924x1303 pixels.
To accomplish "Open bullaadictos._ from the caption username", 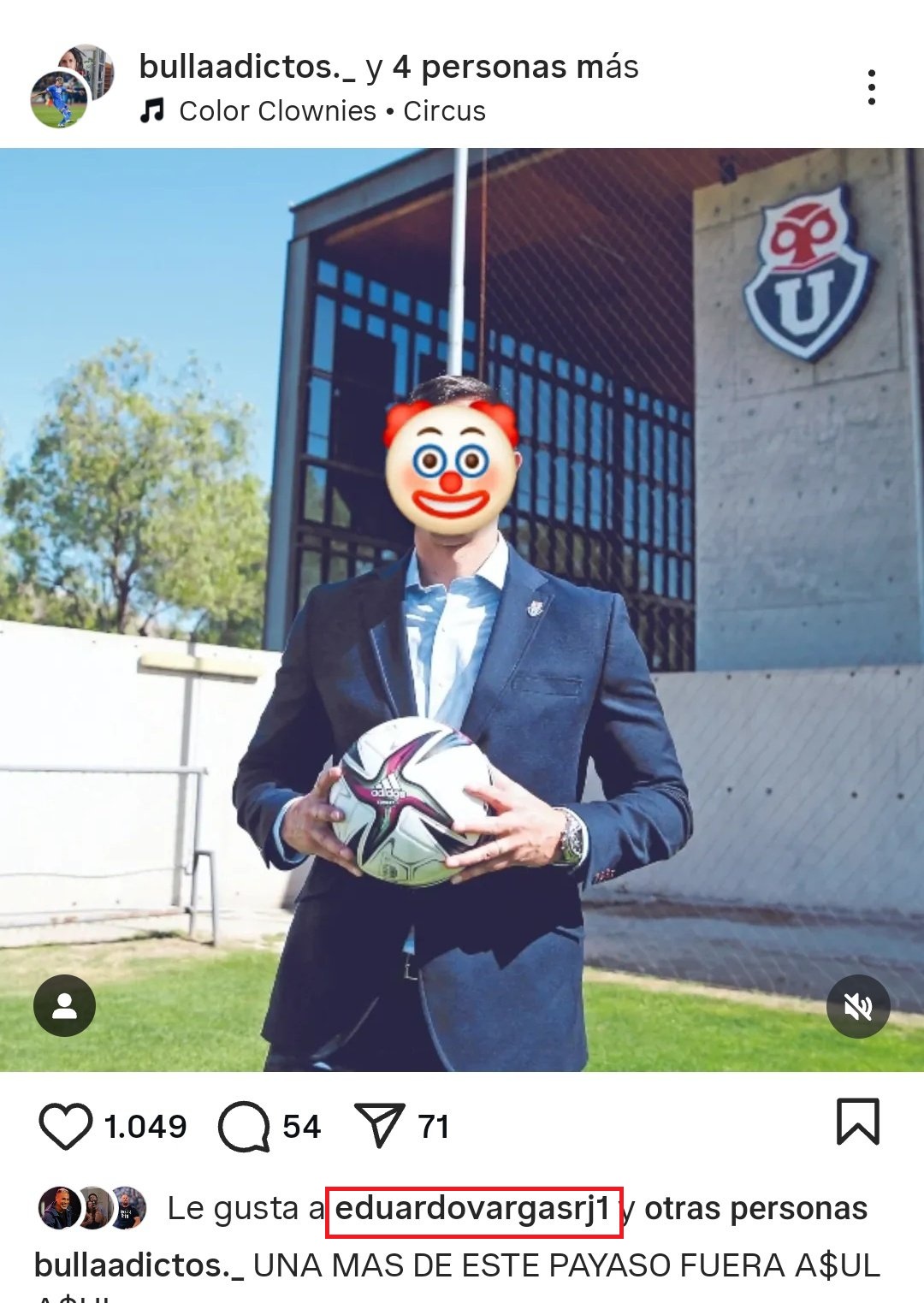I will (x=139, y=1265).
